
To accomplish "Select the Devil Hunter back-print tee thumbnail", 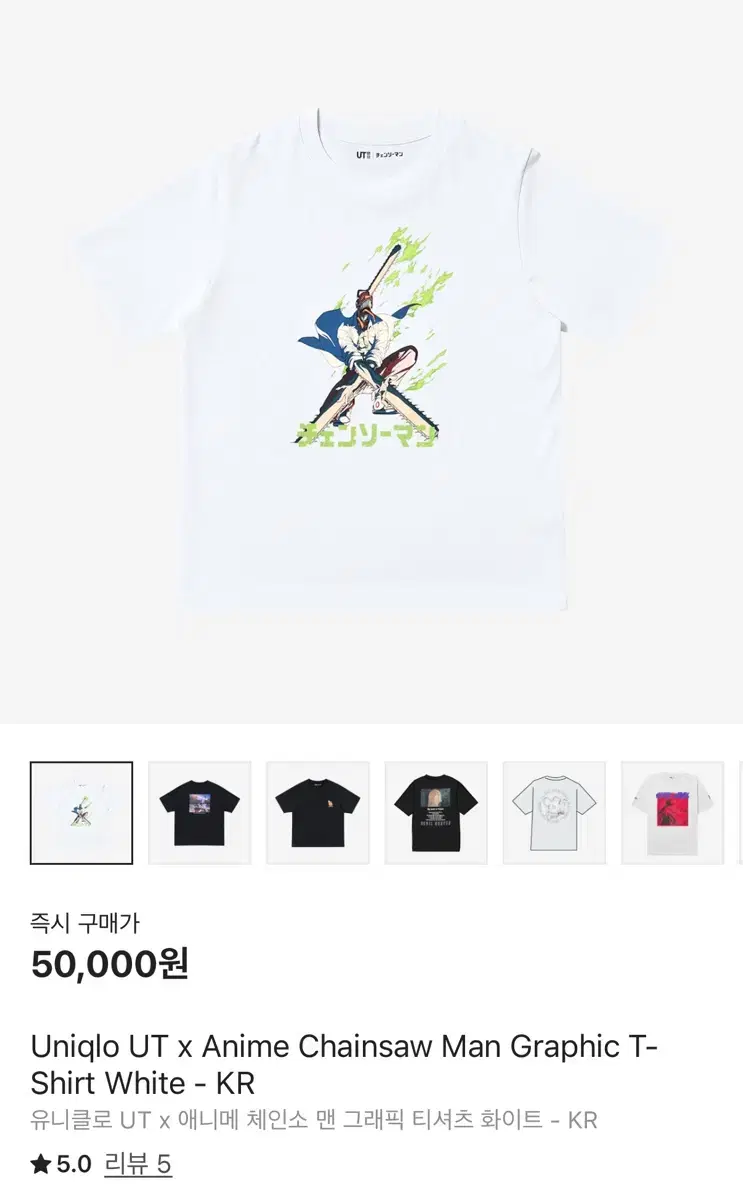I will coord(436,811).
